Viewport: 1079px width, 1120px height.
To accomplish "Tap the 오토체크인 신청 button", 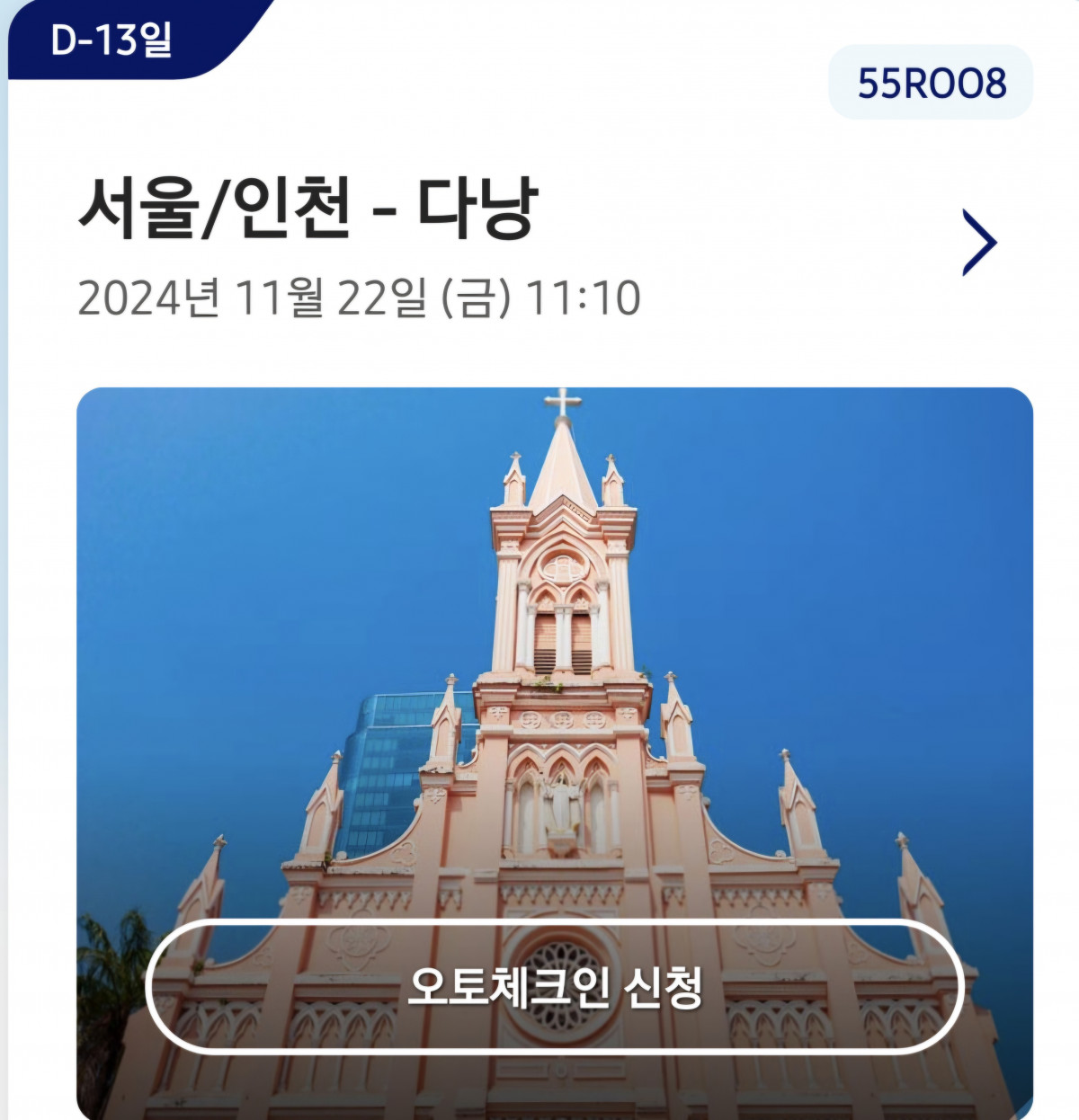I will click(554, 986).
